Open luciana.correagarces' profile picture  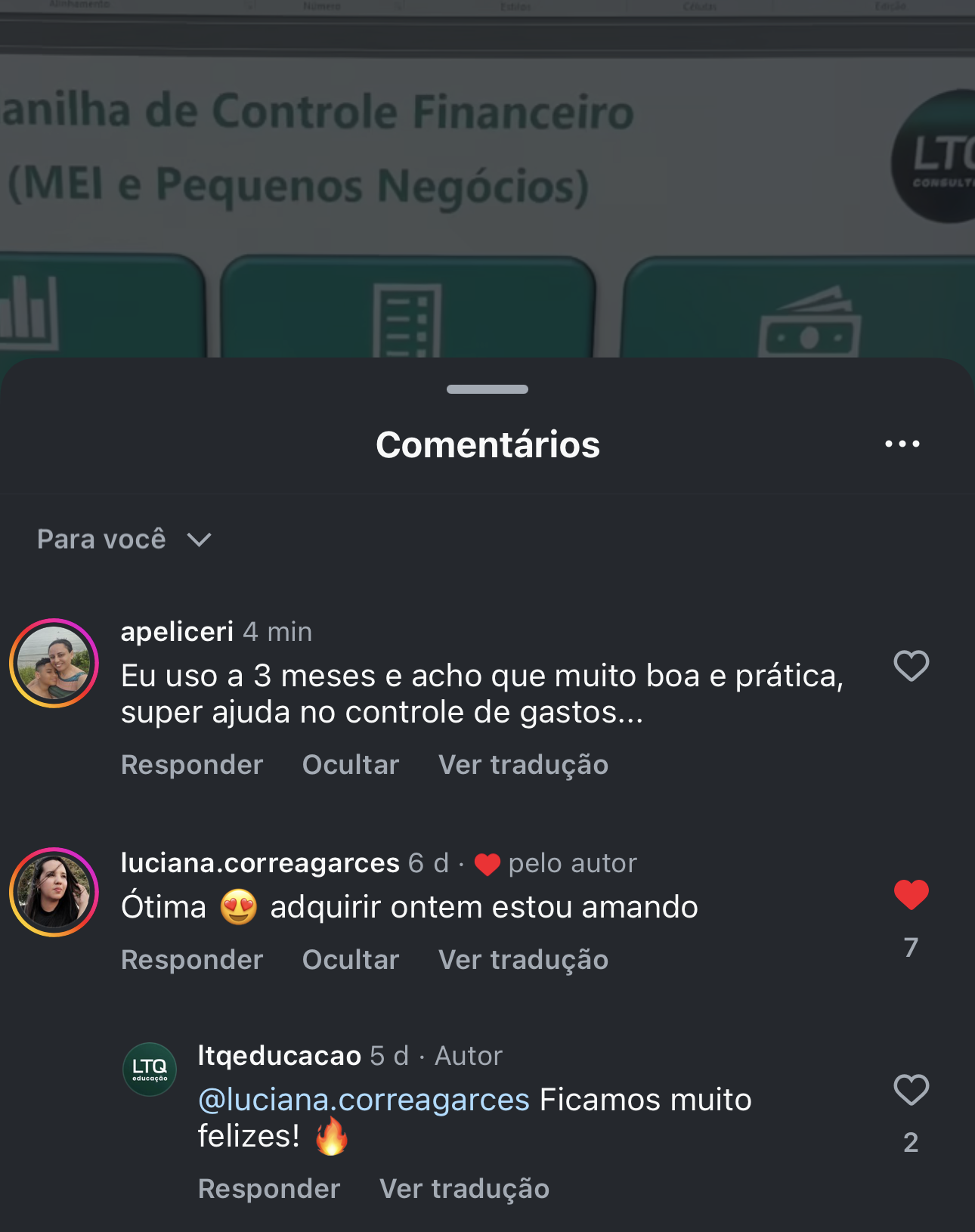[54, 892]
